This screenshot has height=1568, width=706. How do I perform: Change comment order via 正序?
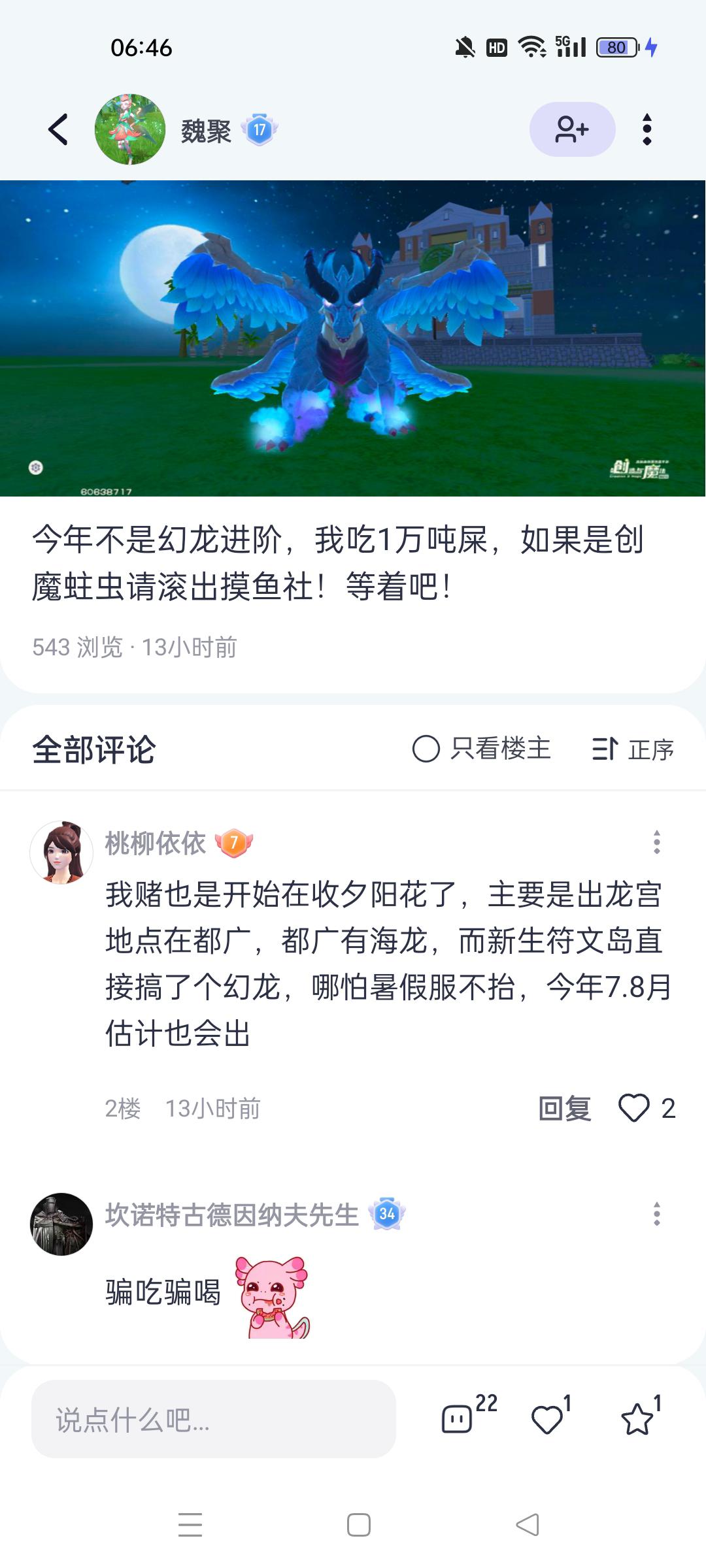633,749
